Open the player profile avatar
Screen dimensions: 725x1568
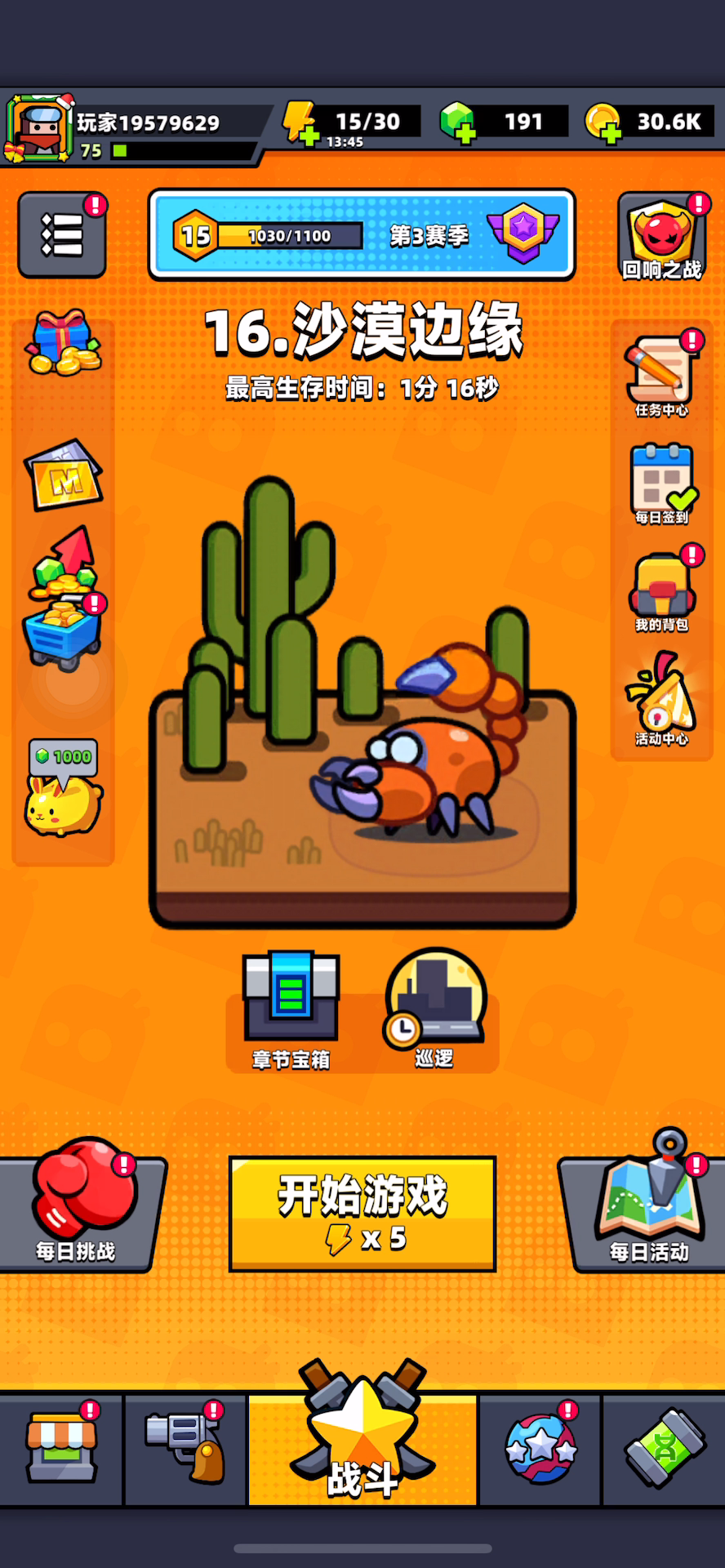38,127
